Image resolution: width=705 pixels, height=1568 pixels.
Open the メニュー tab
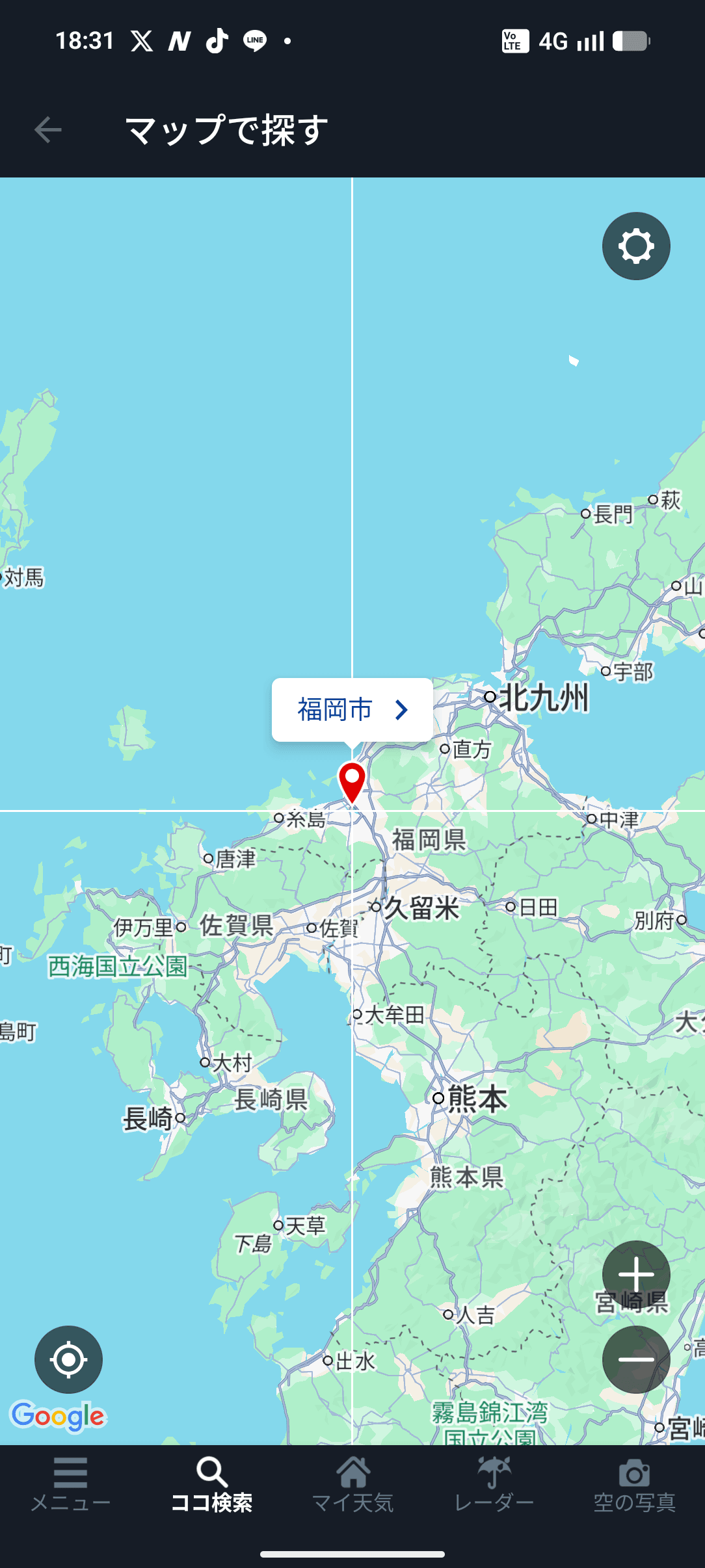[x=70, y=1486]
